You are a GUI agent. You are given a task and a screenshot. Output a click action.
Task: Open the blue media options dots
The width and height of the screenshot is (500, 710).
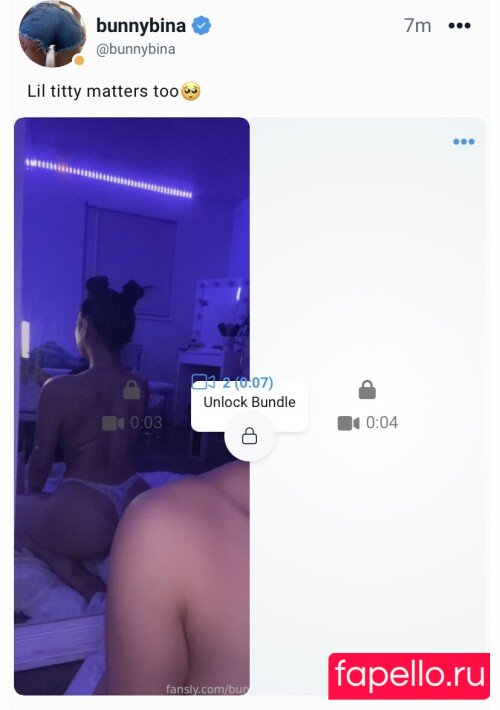pyautogui.click(x=464, y=142)
